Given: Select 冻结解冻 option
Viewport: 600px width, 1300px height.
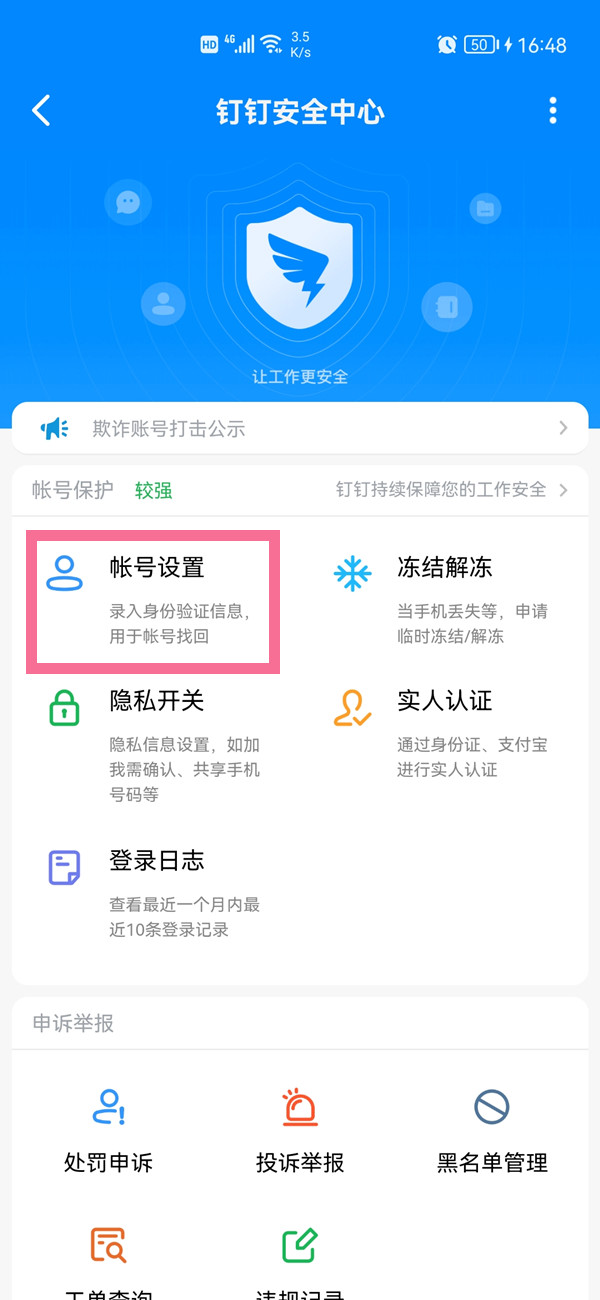Looking at the screenshot, I should click(x=440, y=598).
